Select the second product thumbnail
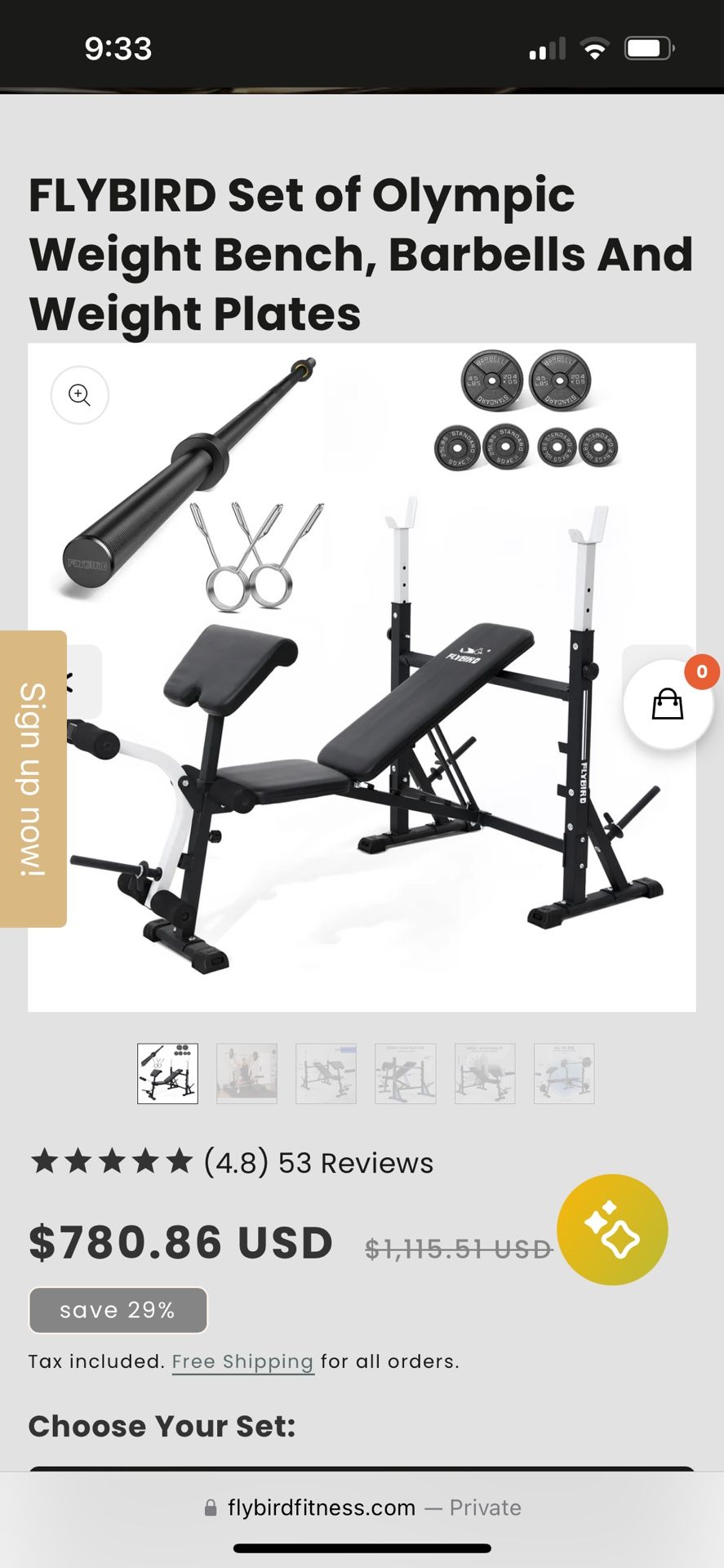This screenshot has width=724, height=1568. click(x=247, y=1074)
